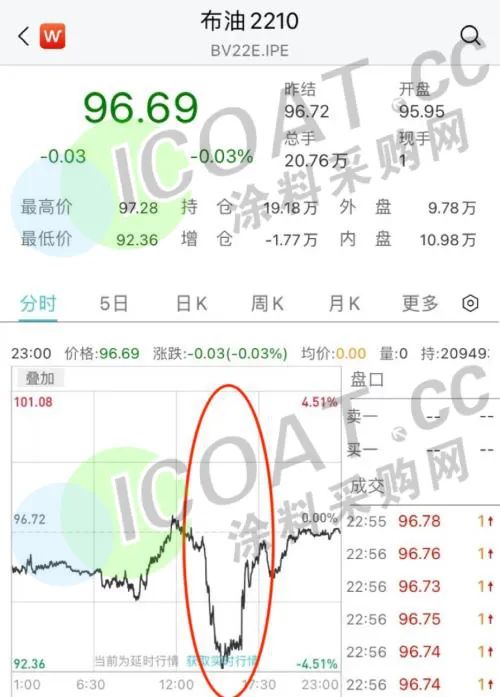Switch to the 日K chart tab

192,304
